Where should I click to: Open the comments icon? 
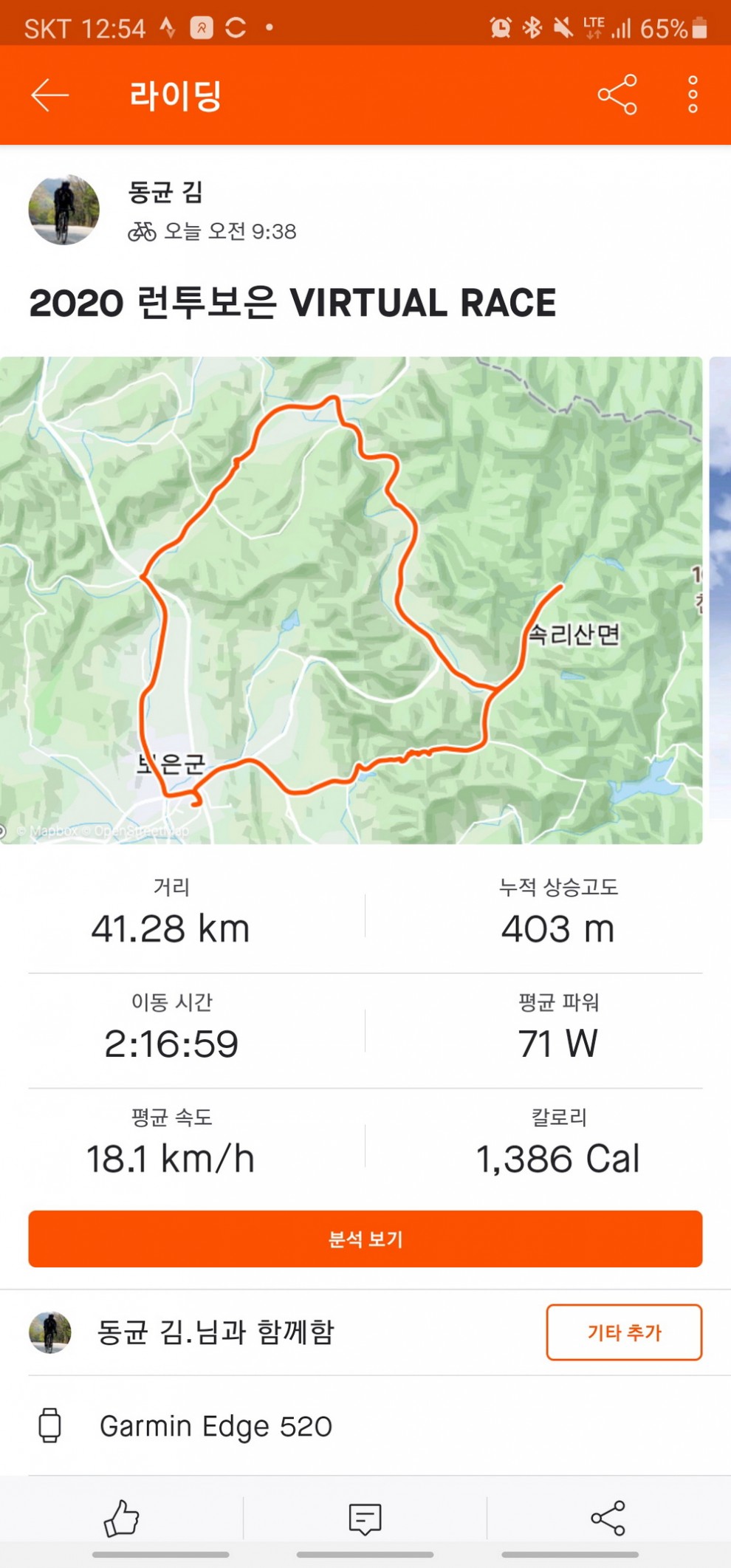[365, 1519]
